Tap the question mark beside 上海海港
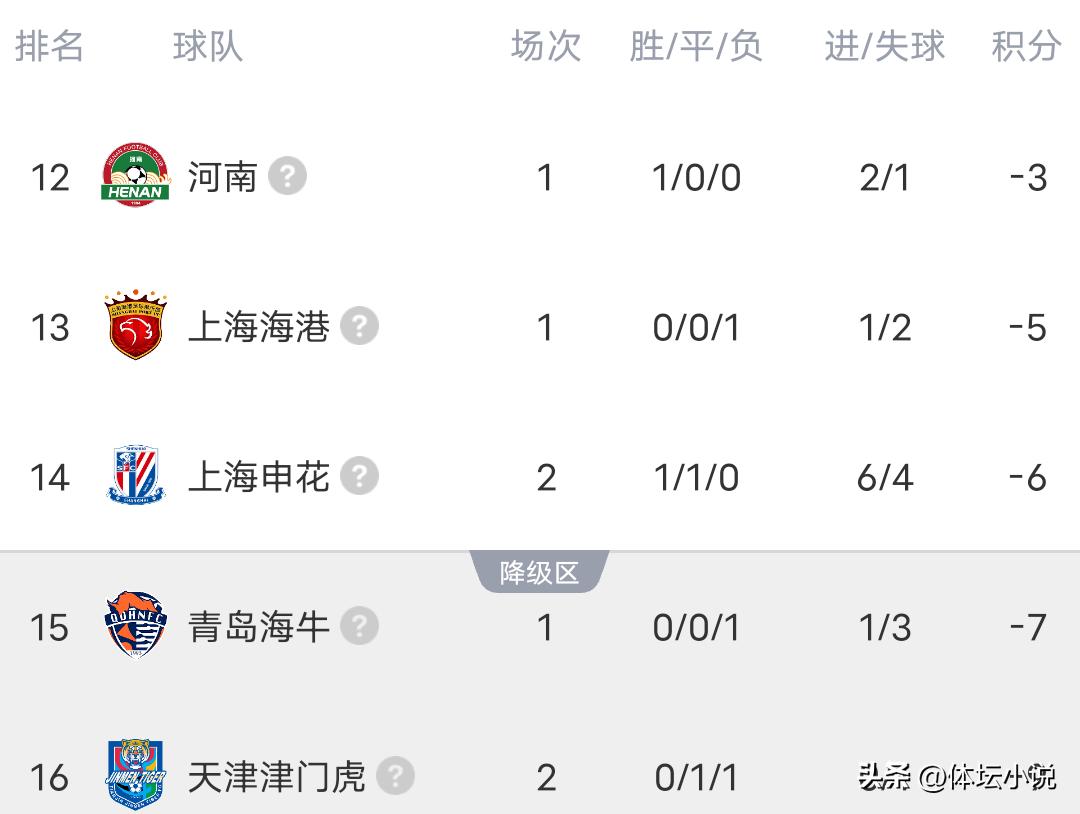The height and width of the screenshot is (814, 1080). (x=359, y=327)
